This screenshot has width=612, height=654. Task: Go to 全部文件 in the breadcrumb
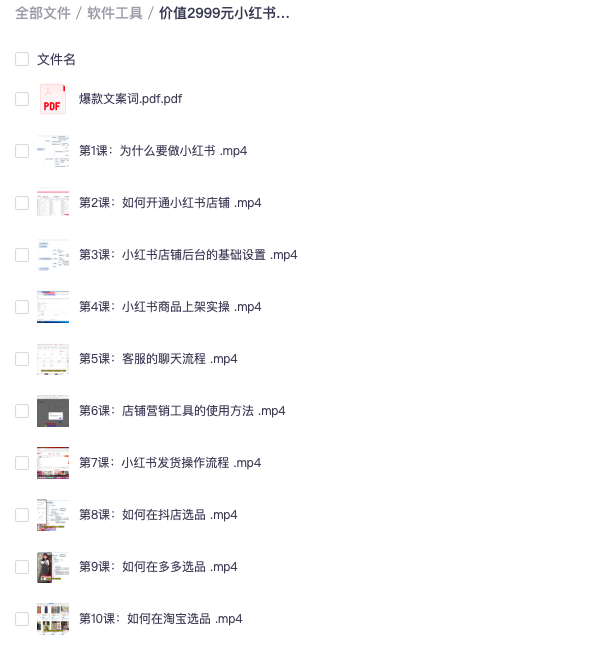42,13
